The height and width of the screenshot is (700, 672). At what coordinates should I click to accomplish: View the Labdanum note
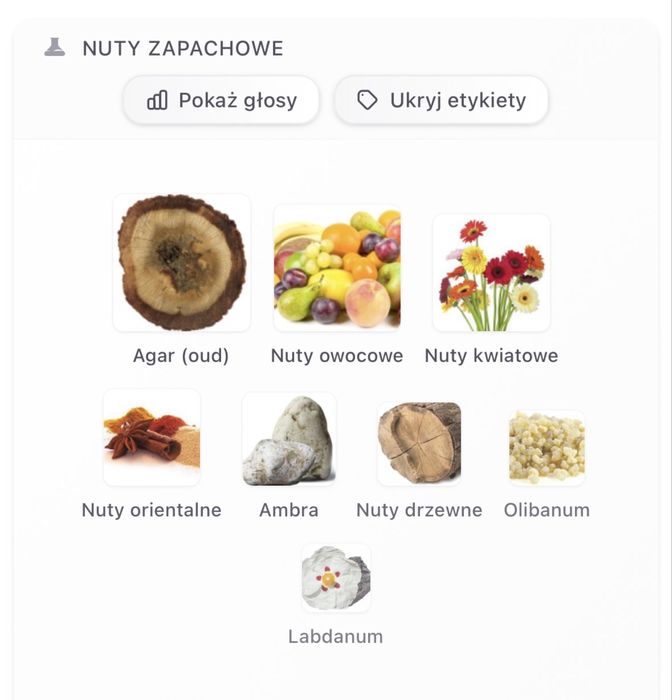pos(336,579)
